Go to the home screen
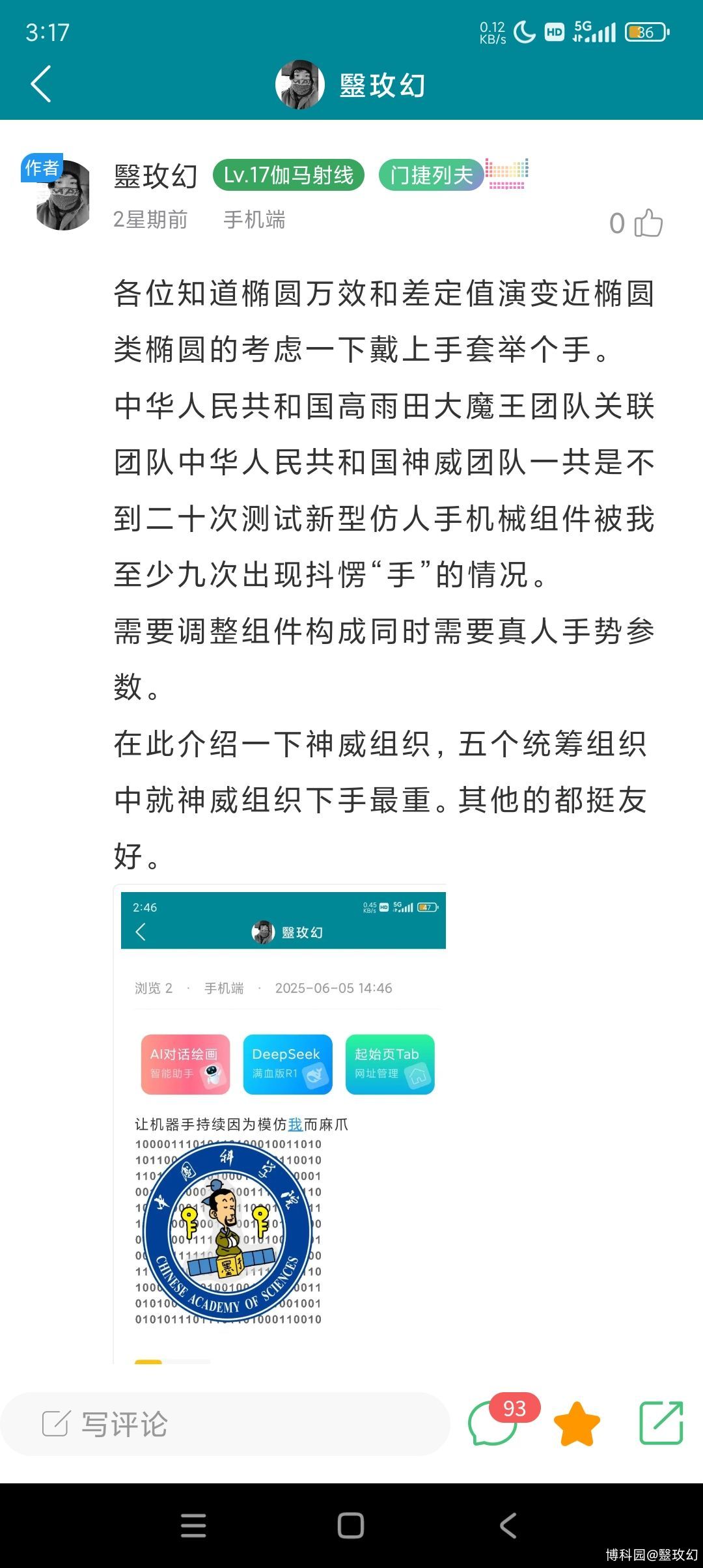Viewport: 703px width, 1568px height. 351,1526
